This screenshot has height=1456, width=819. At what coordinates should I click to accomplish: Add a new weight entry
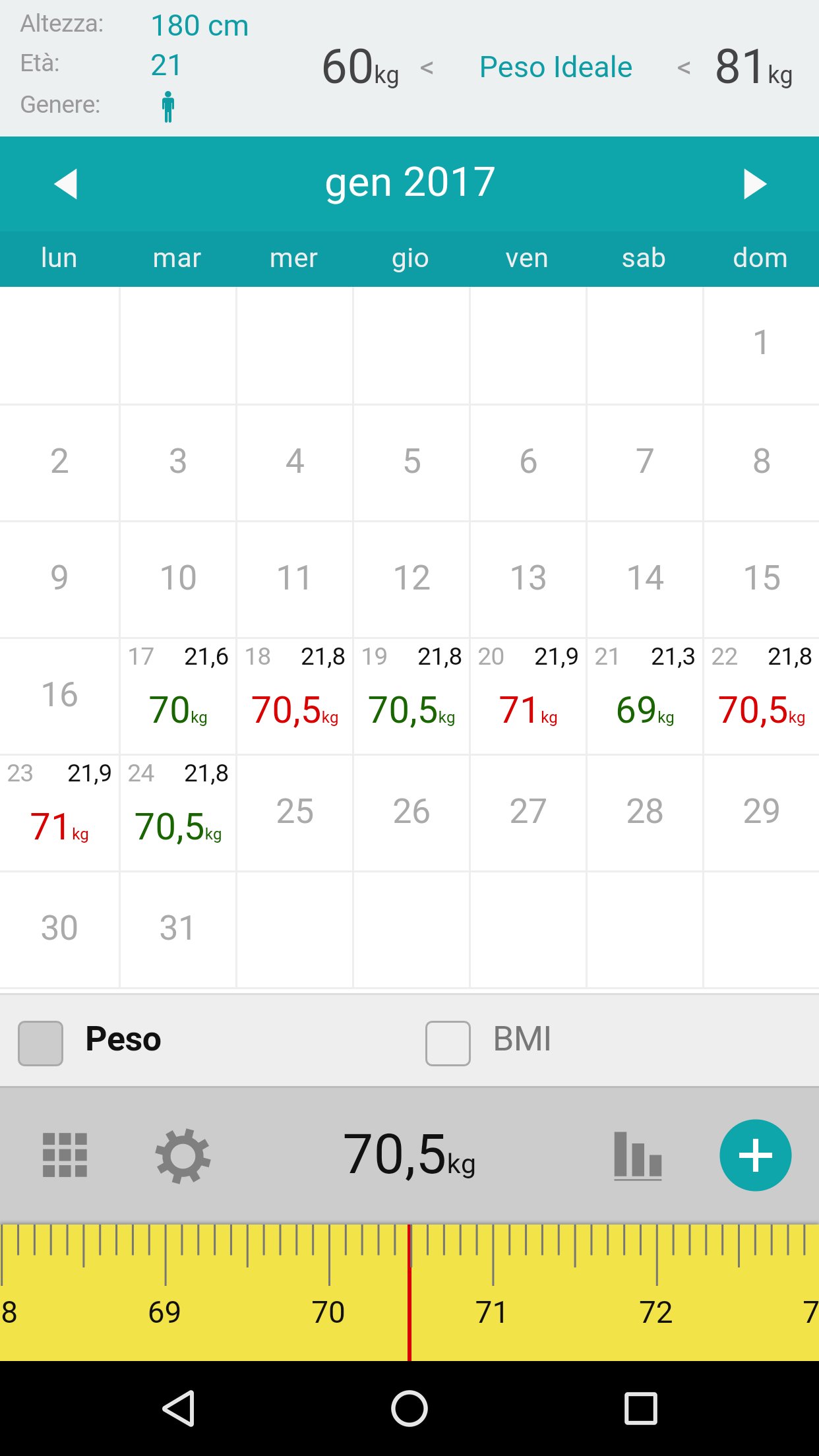[x=755, y=1155]
